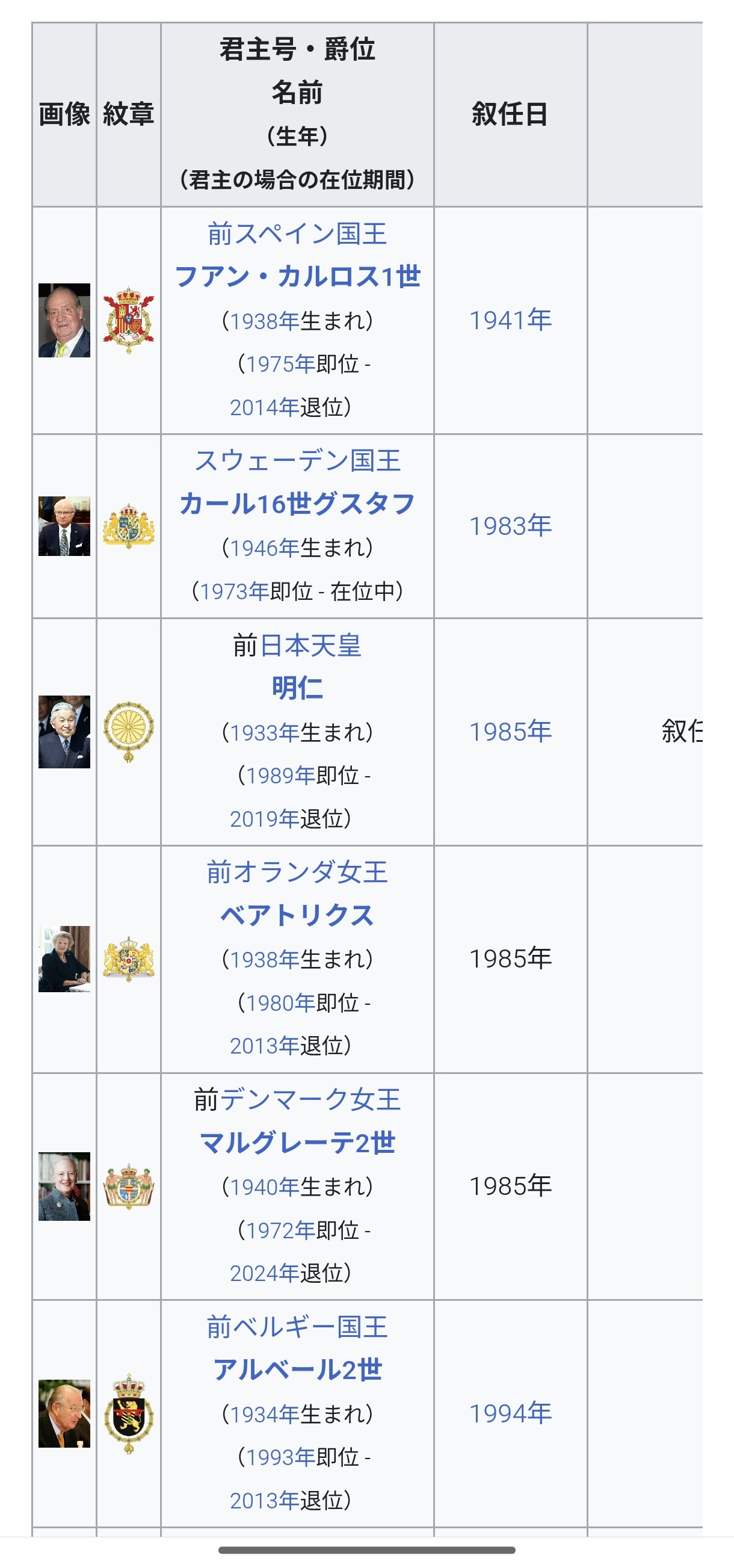734x1568 pixels.
Task: Open the ベアトリクス article link
Action: click(297, 916)
